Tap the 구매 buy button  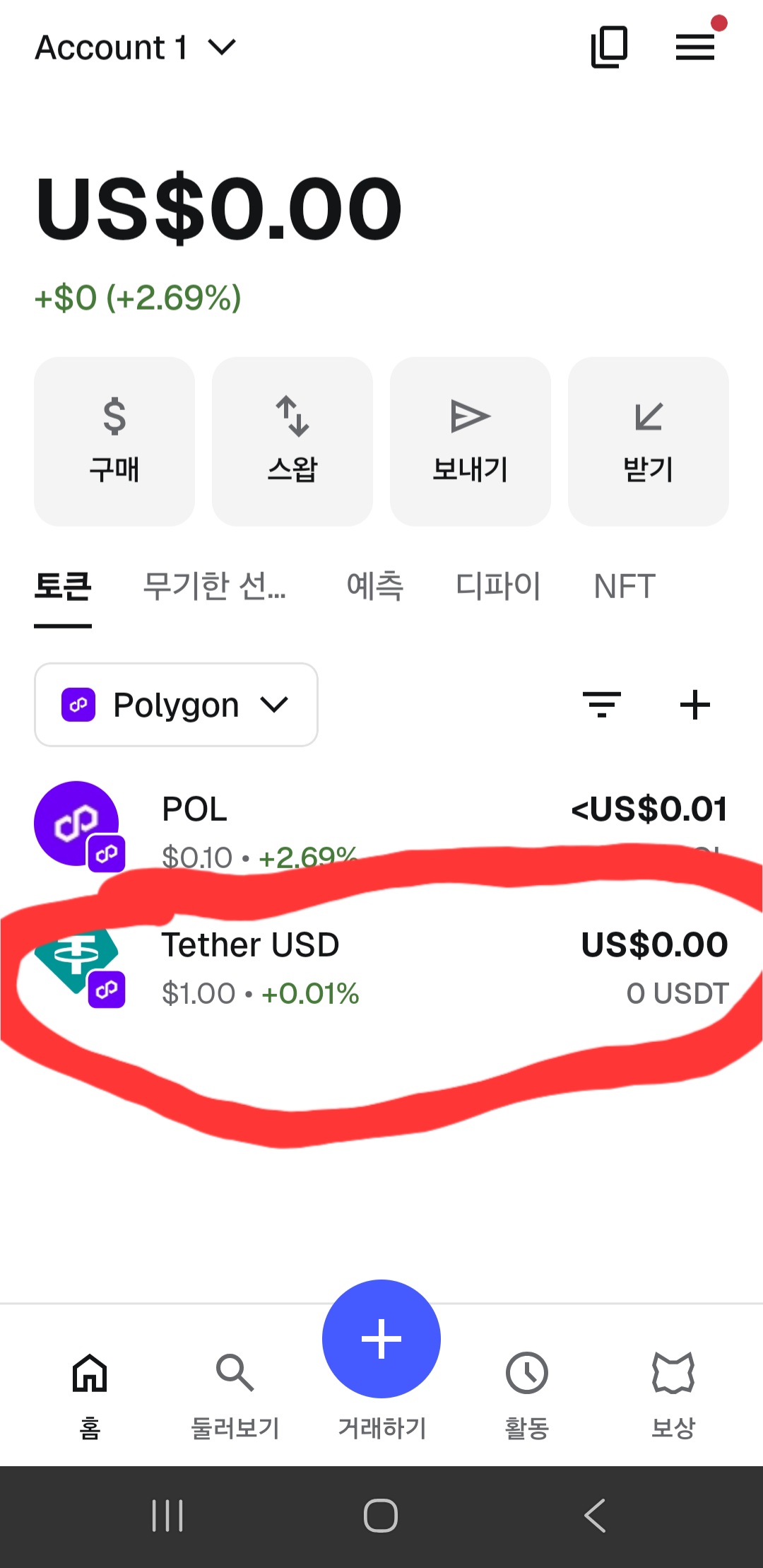click(114, 441)
